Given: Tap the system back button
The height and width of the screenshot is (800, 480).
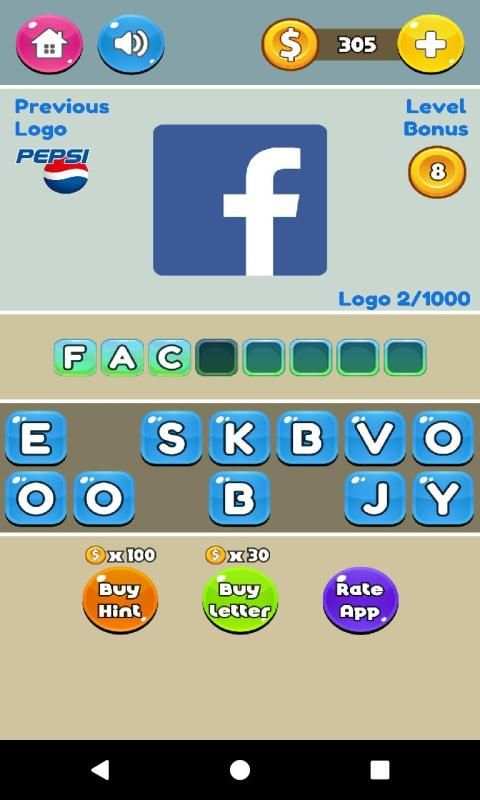Looking at the screenshot, I should click(x=99, y=770).
